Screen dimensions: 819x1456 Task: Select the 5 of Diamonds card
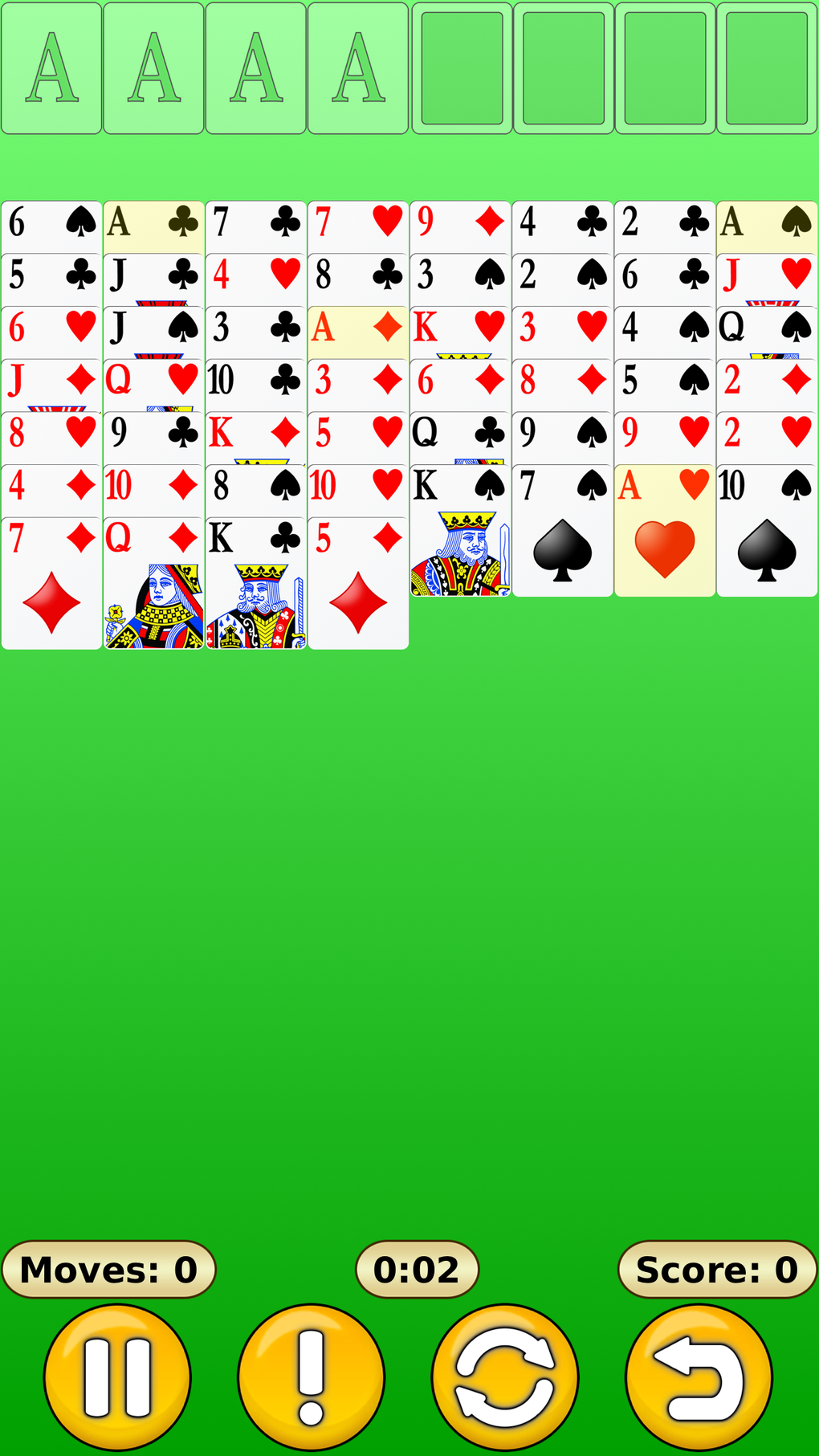(358, 582)
